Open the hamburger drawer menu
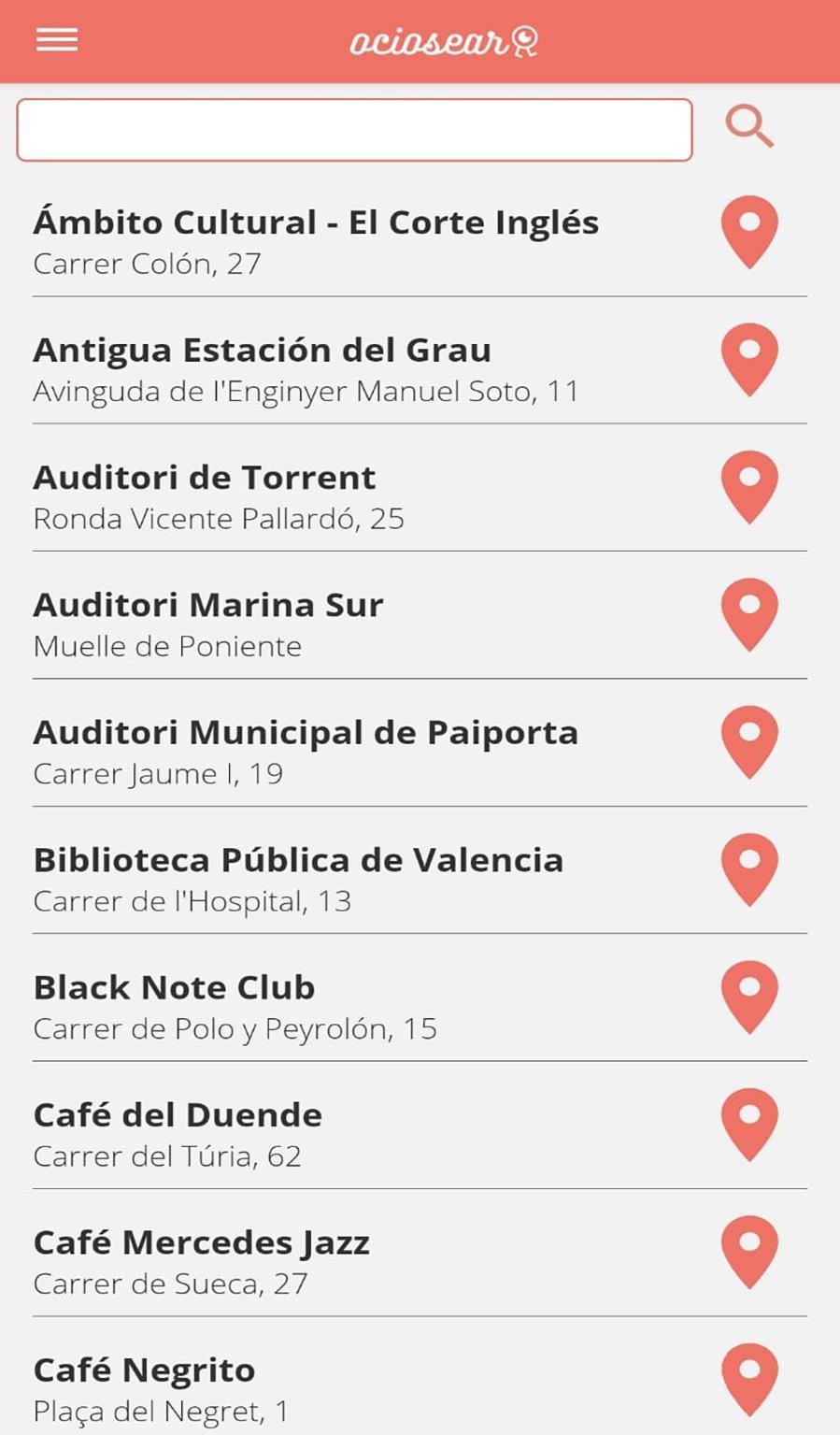This screenshot has height=1435, width=840. (x=57, y=40)
